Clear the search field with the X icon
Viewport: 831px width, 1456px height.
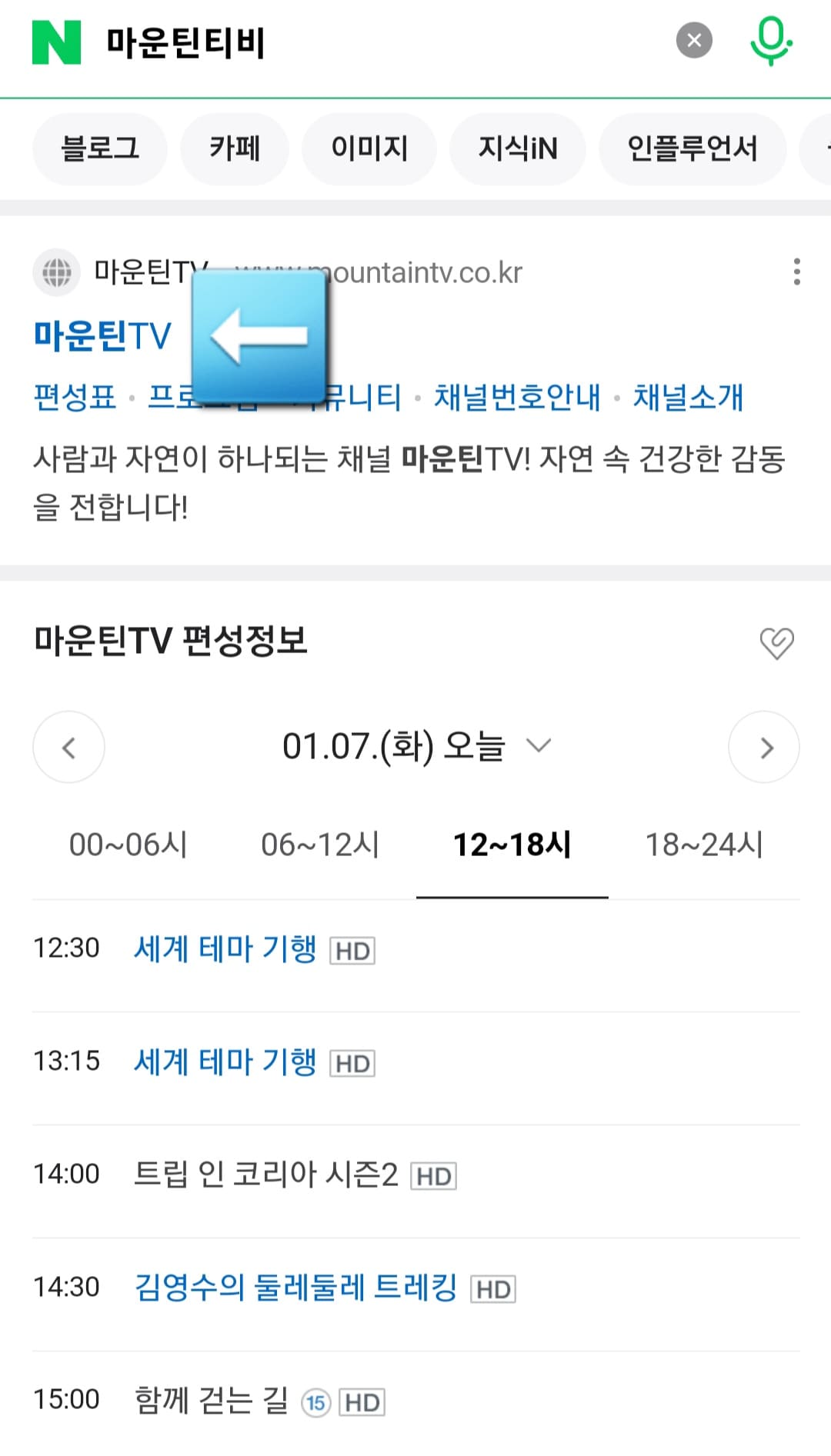coord(694,40)
